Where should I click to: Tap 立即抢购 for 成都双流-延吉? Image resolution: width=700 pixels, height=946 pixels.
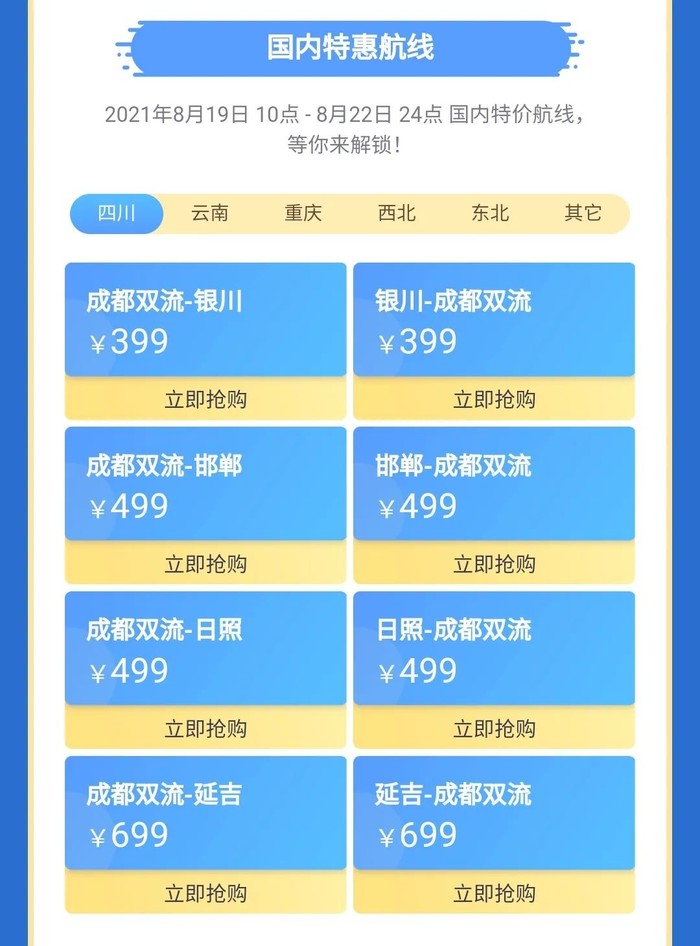(x=205, y=893)
